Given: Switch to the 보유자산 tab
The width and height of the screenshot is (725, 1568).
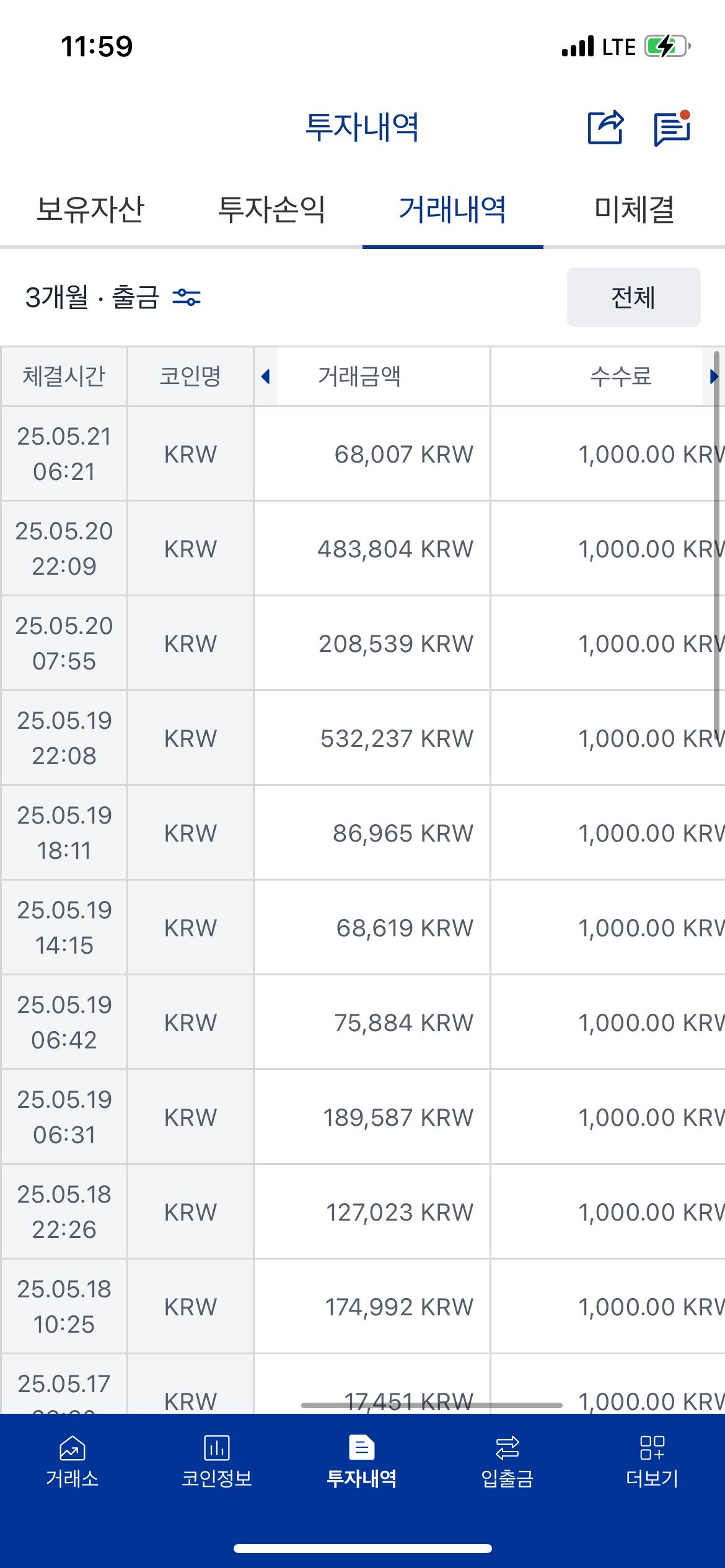Looking at the screenshot, I should 90,209.
